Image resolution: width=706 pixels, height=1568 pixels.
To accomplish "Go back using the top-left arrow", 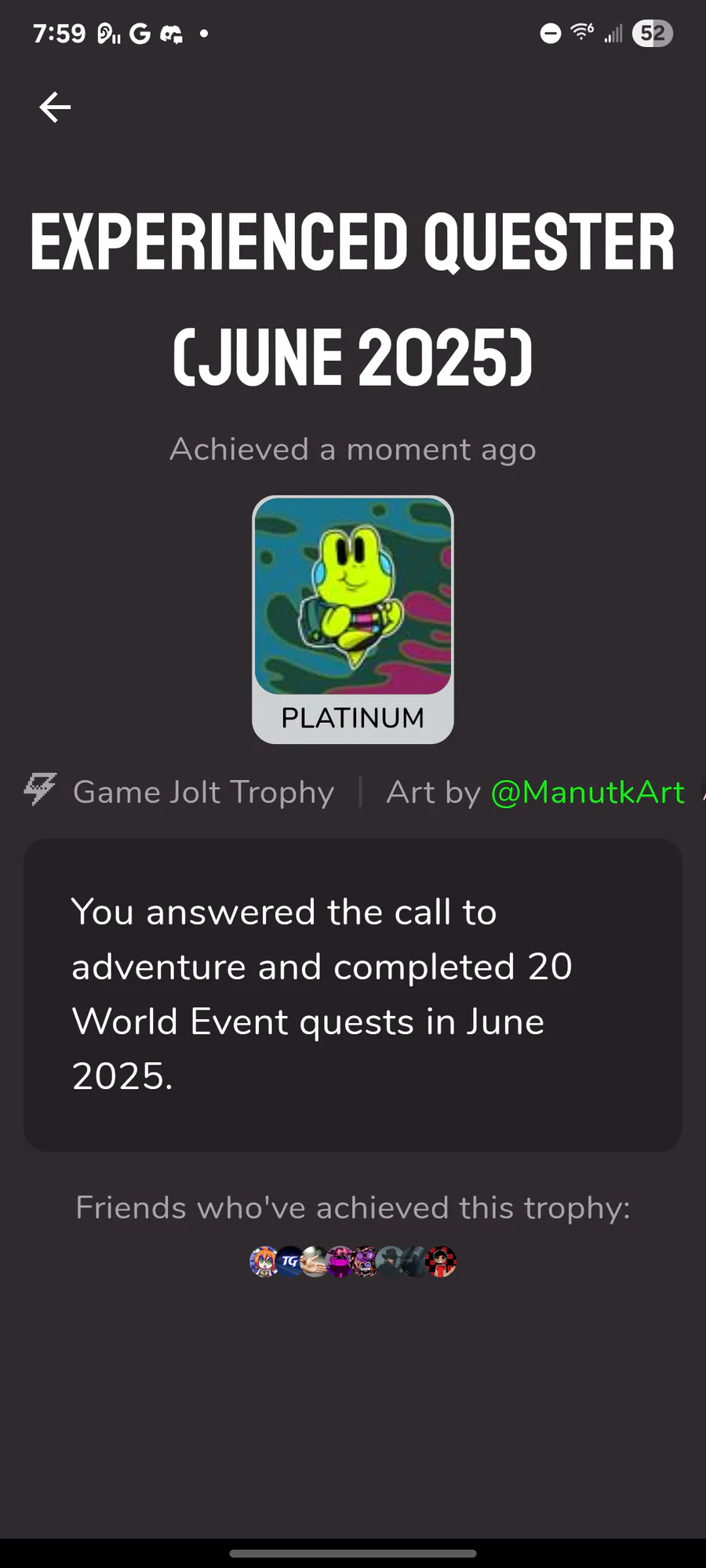I will click(x=55, y=107).
